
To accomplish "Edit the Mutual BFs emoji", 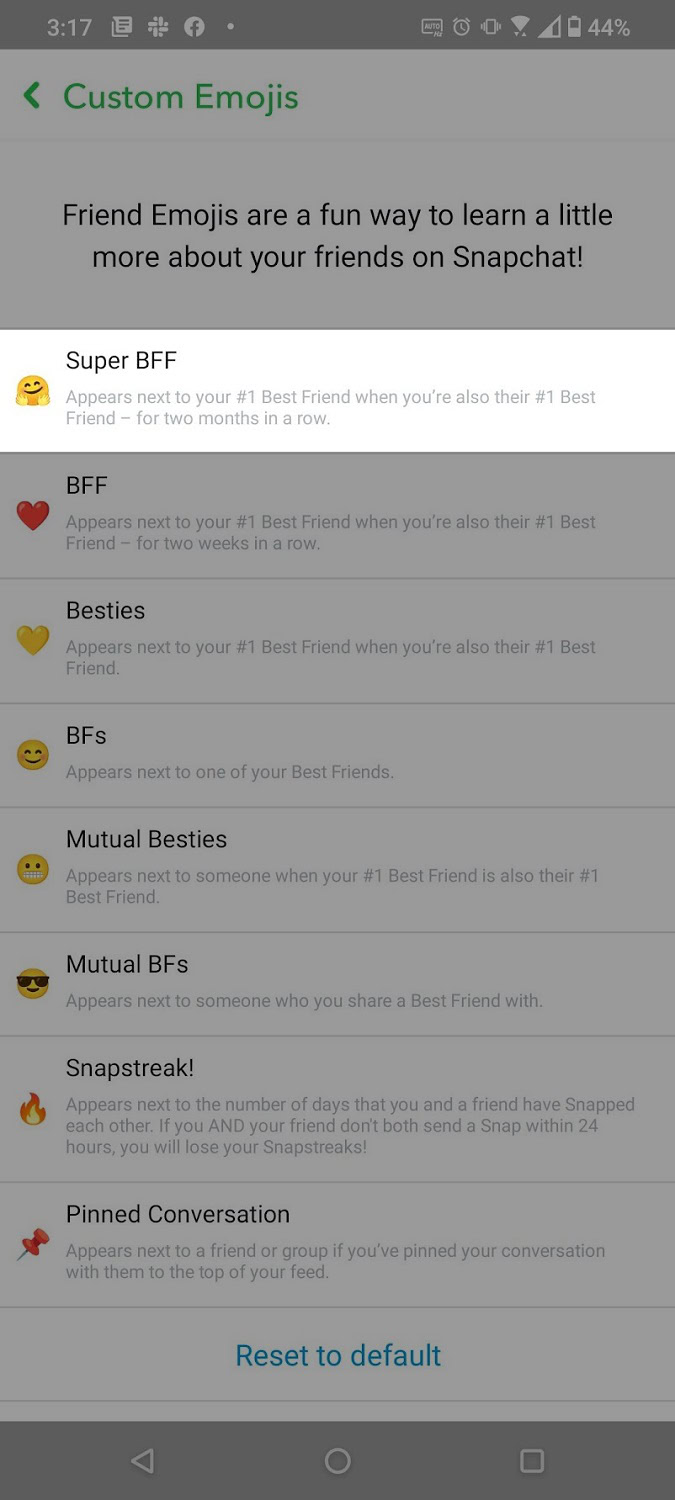I will pyautogui.click(x=337, y=984).
